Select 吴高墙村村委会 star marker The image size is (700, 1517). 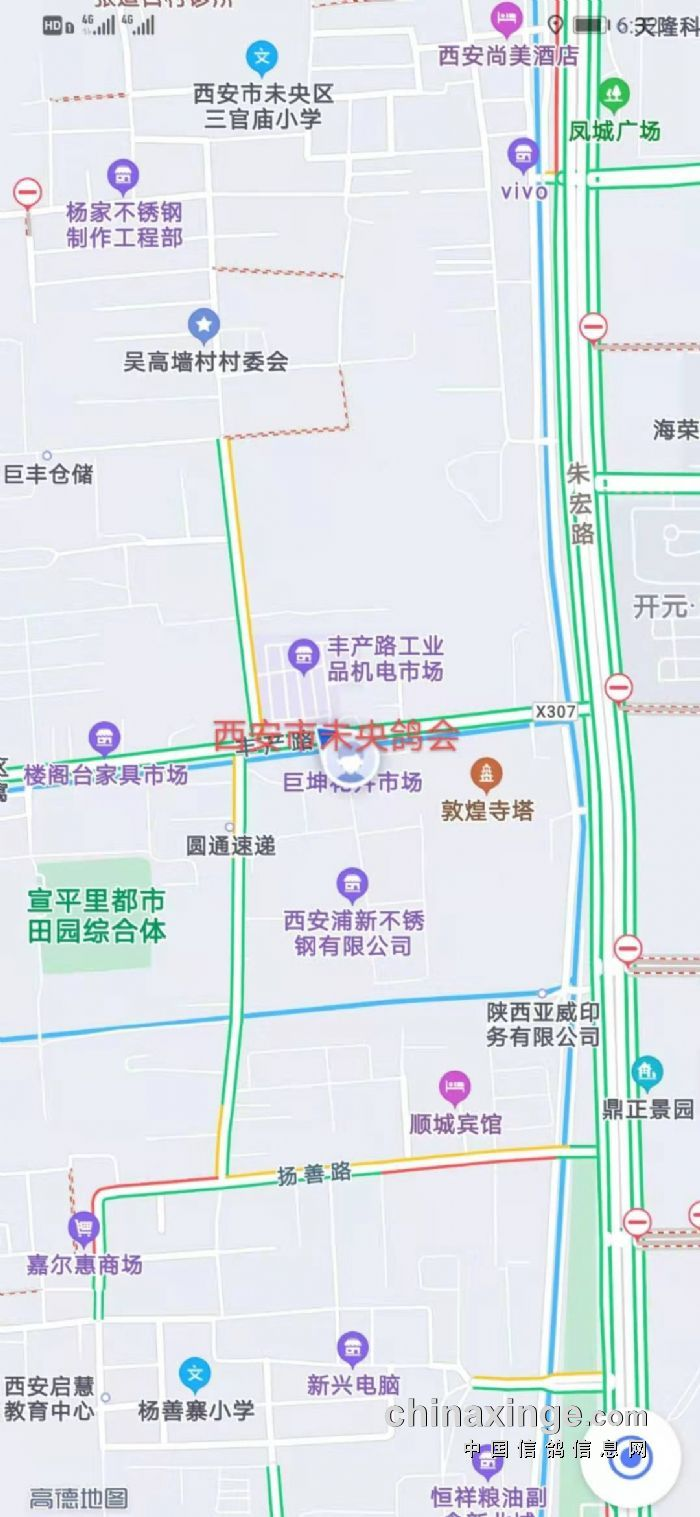204,325
